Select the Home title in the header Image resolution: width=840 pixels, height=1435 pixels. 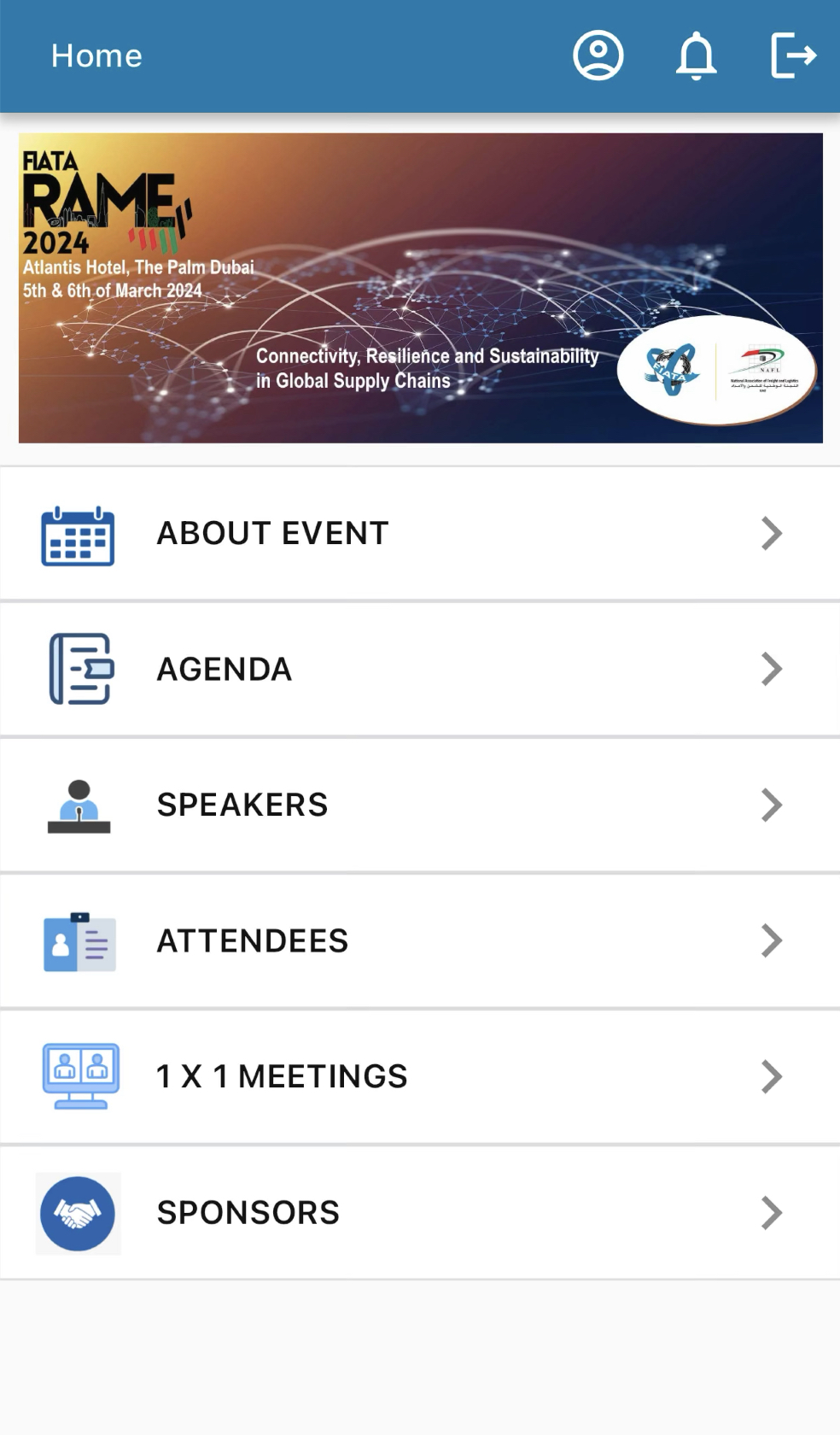96,55
